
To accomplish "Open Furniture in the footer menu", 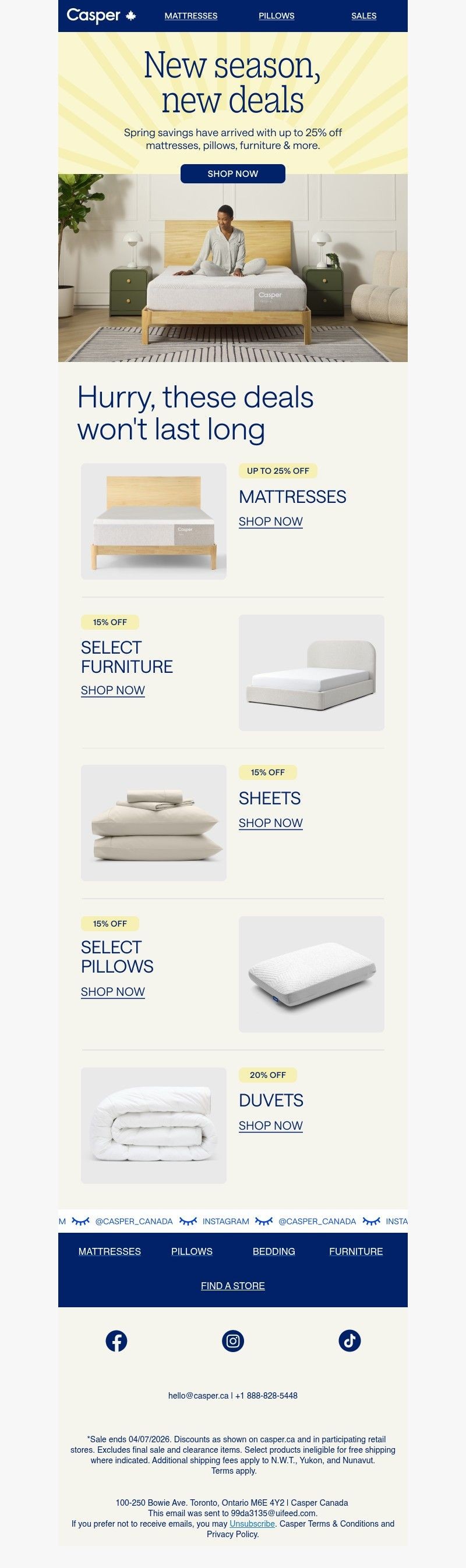I will tap(356, 1251).
